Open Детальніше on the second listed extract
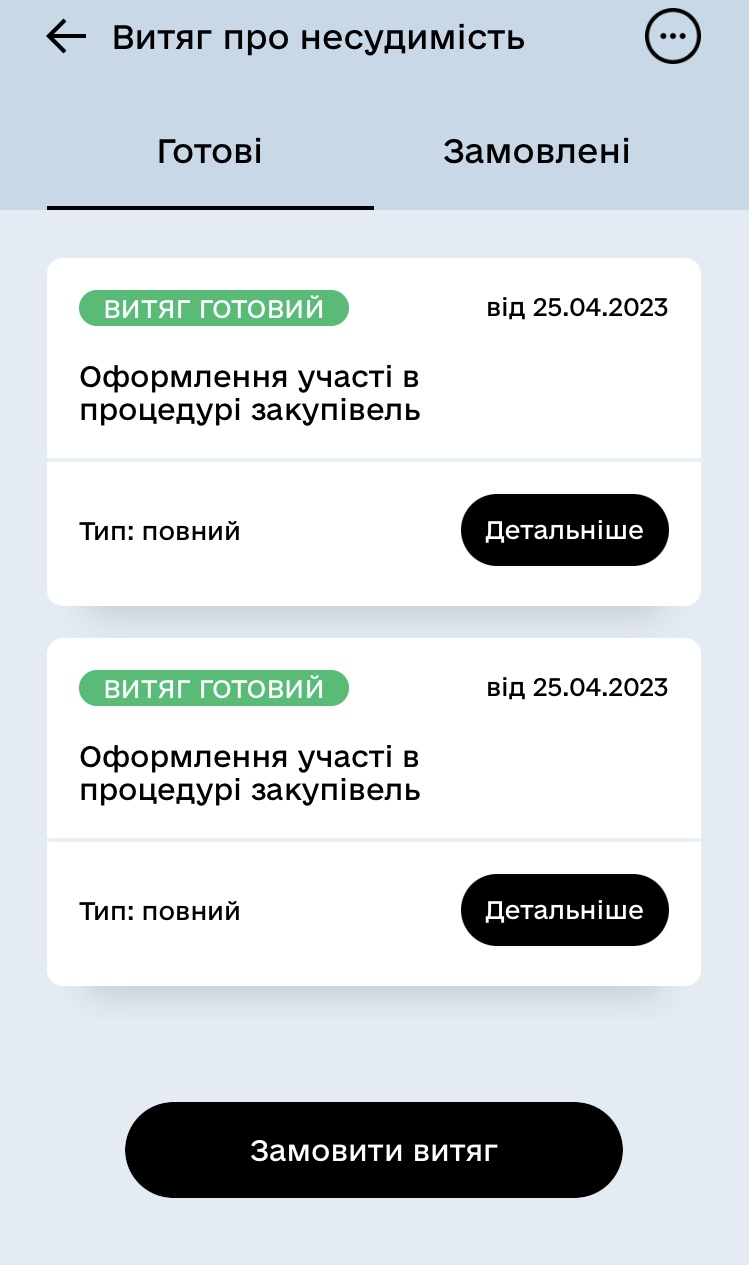 (x=564, y=910)
